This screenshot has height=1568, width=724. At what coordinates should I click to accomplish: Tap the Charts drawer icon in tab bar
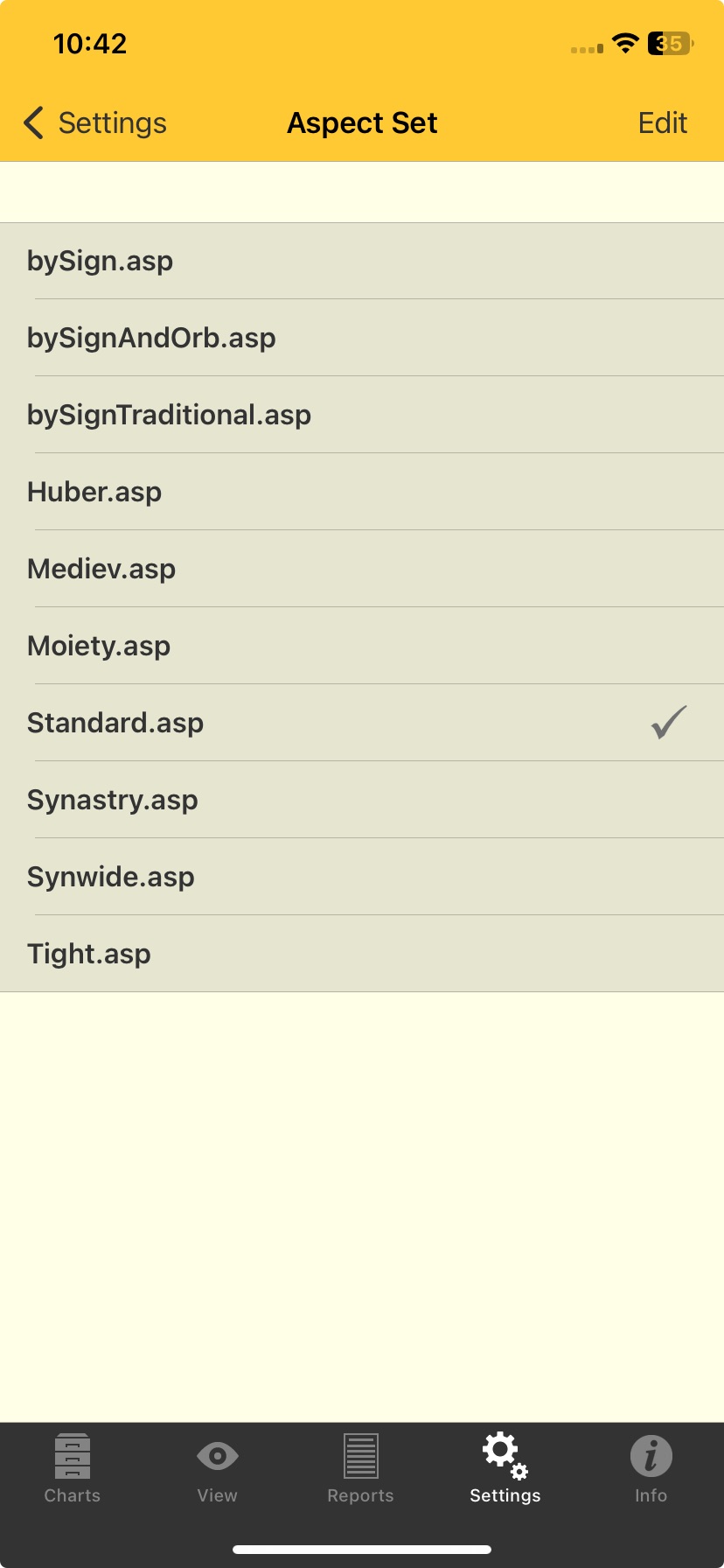point(72,1457)
